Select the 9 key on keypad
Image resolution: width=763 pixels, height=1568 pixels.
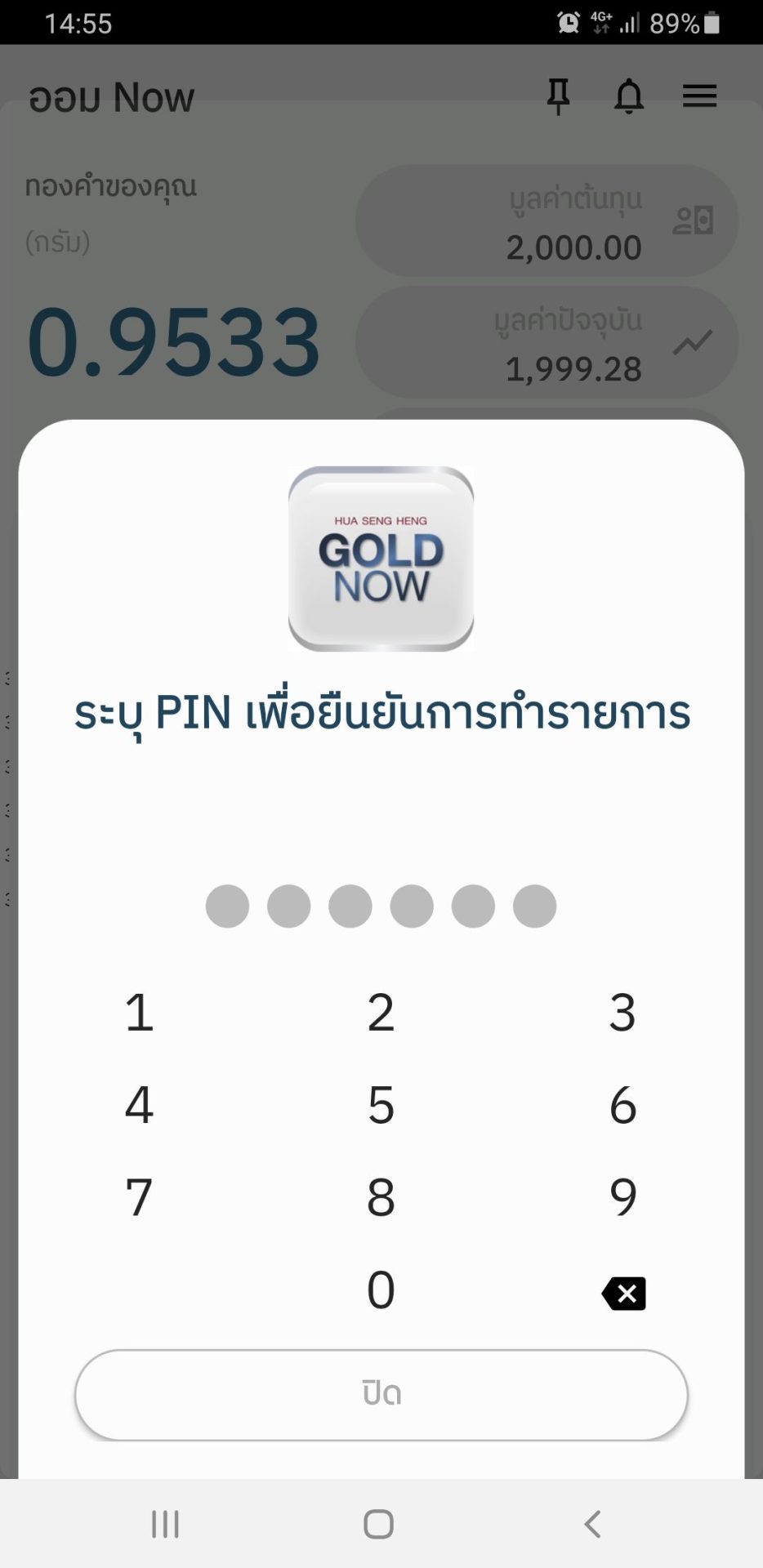tap(622, 1197)
